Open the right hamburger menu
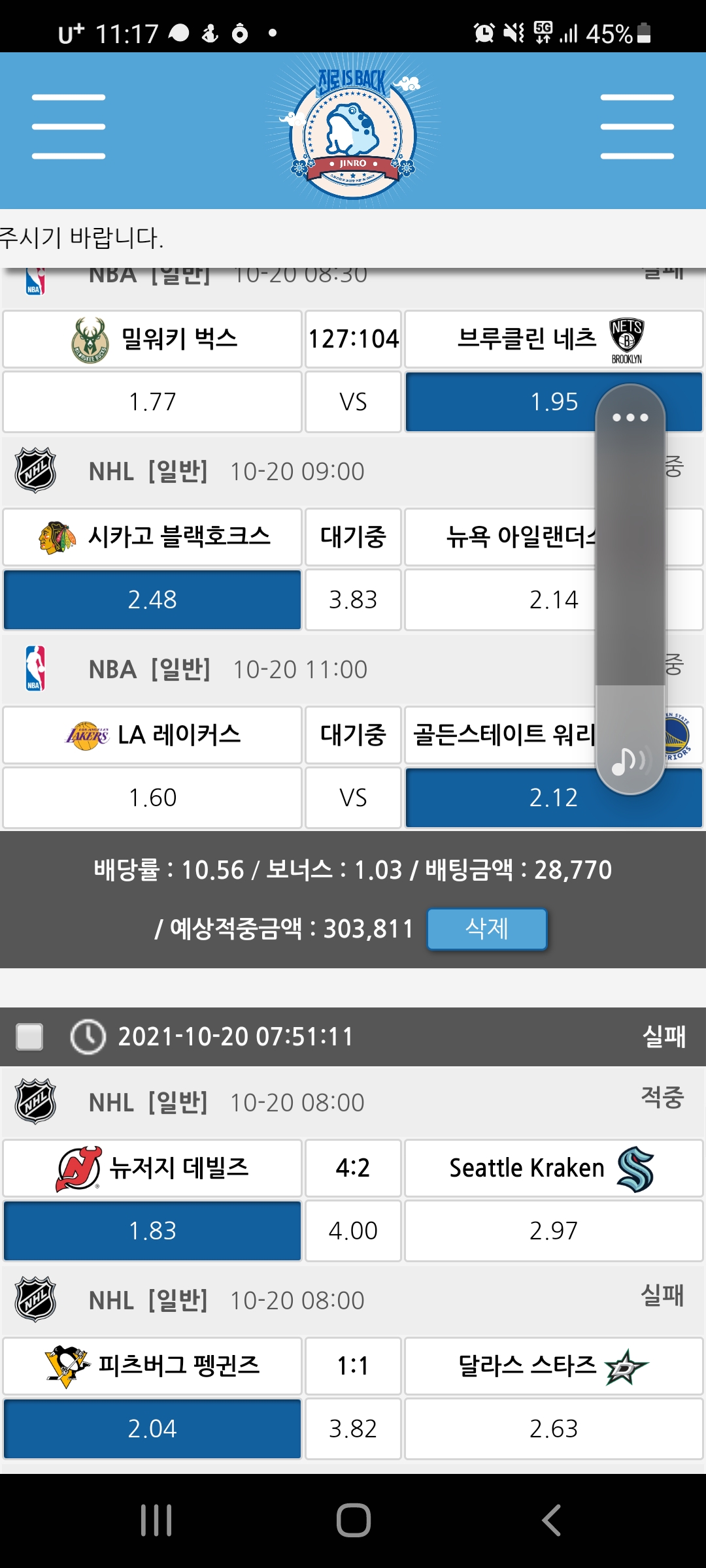 click(x=637, y=127)
